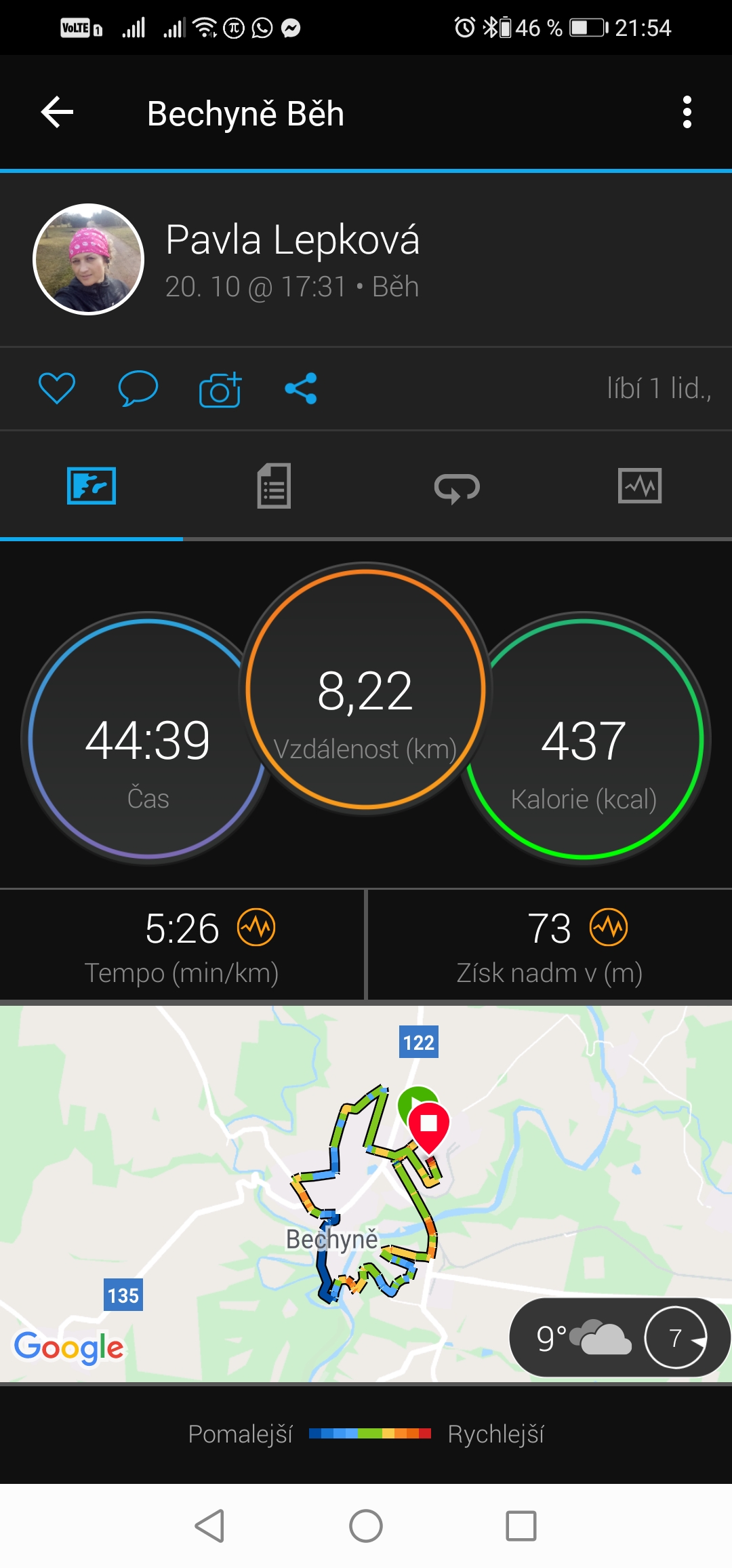Add a photo with the camera icon
The width and height of the screenshot is (732, 1568).
click(x=220, y=389)
